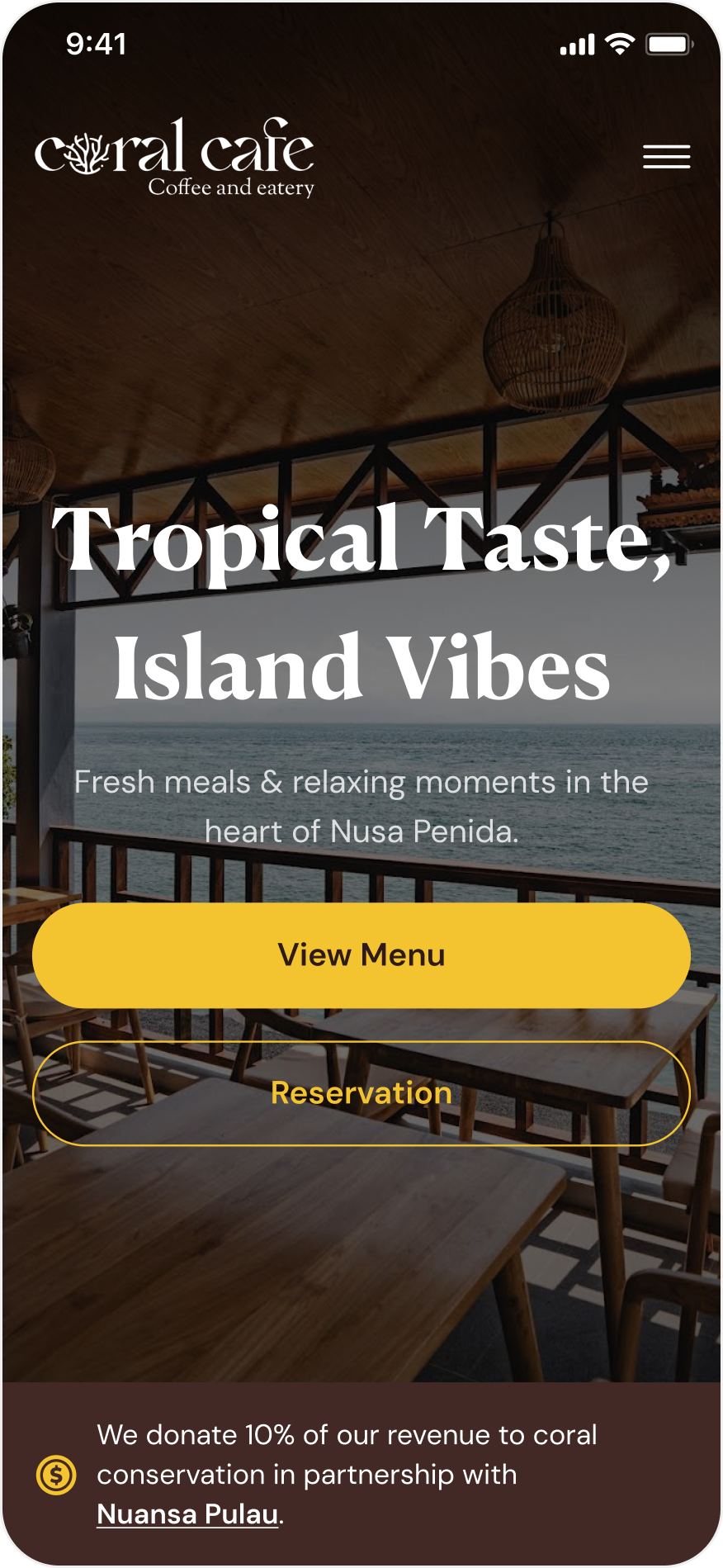Tap the View Menu button
Screen dimensions: 723x1568
[361, 955]
